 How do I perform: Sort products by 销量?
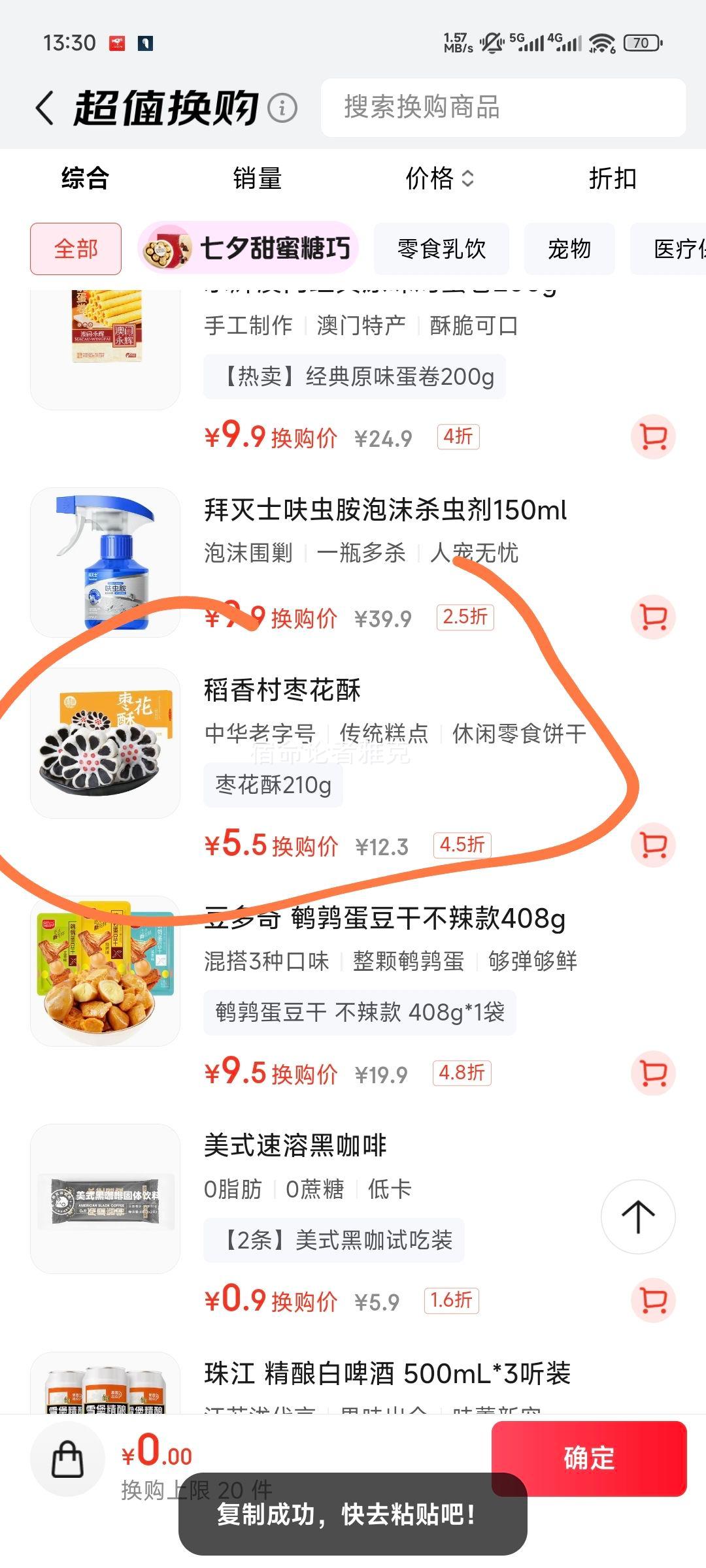point(257,178)
